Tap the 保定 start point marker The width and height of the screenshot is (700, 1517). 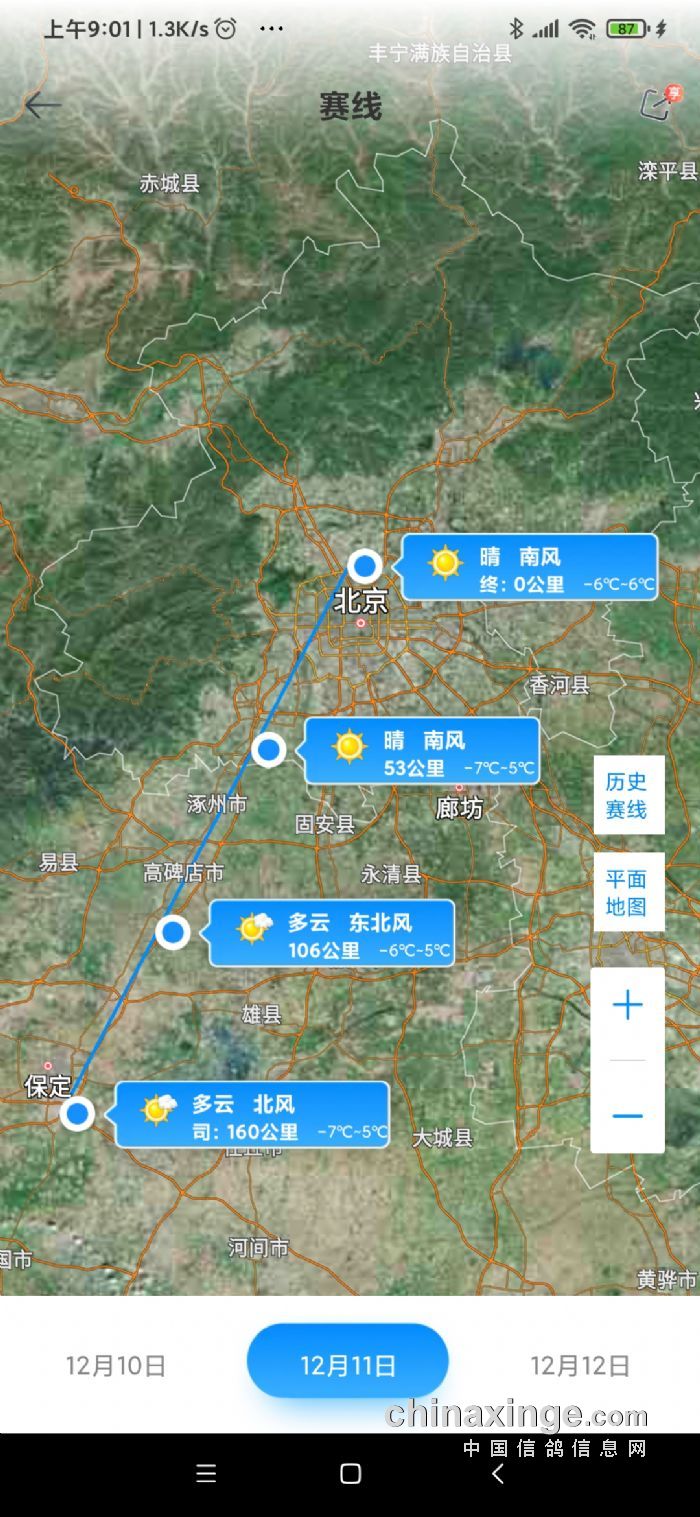77,1113
